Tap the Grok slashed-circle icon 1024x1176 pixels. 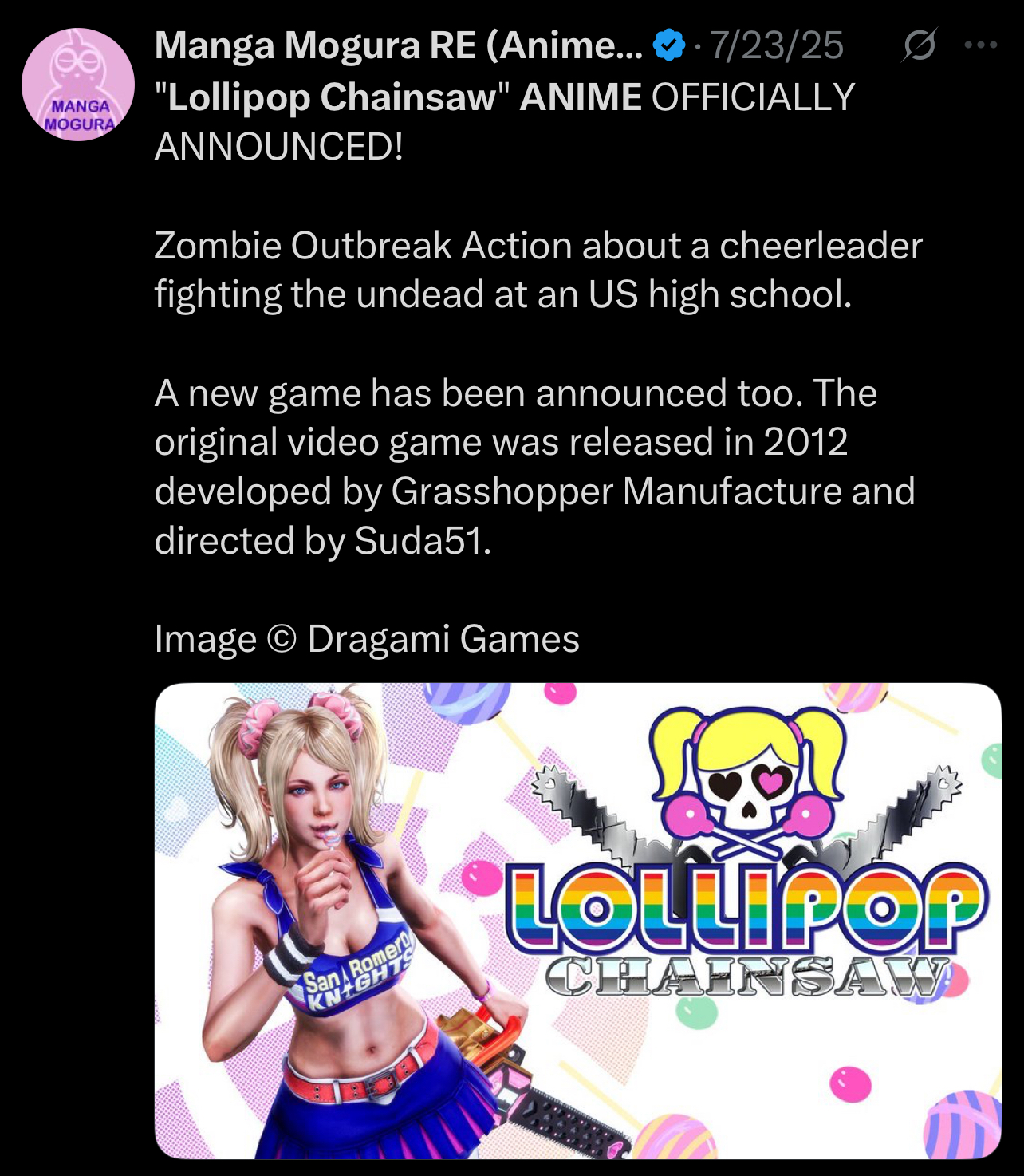coord(919,45)
